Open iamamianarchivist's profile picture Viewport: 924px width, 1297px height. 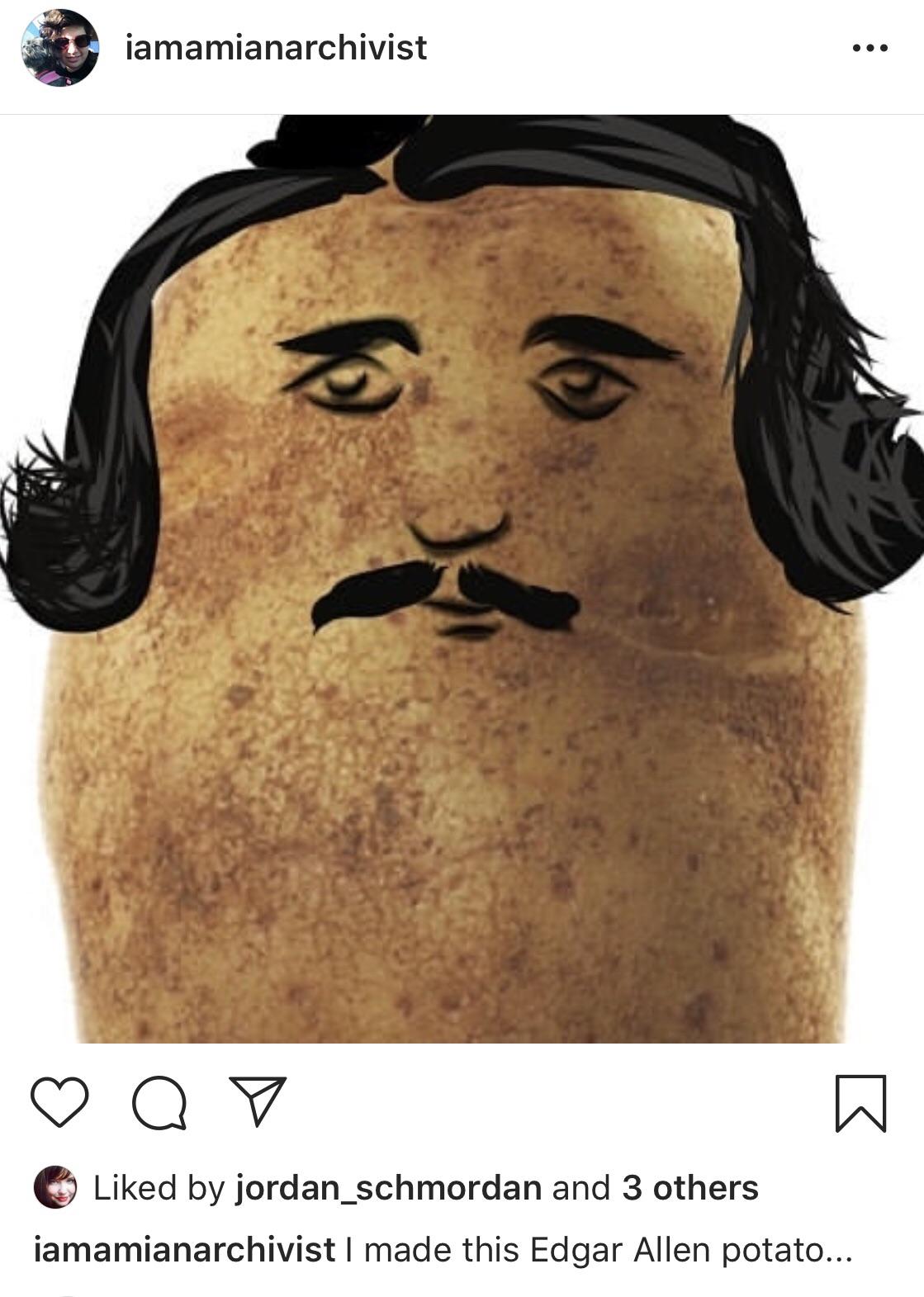tap(59, 48)
